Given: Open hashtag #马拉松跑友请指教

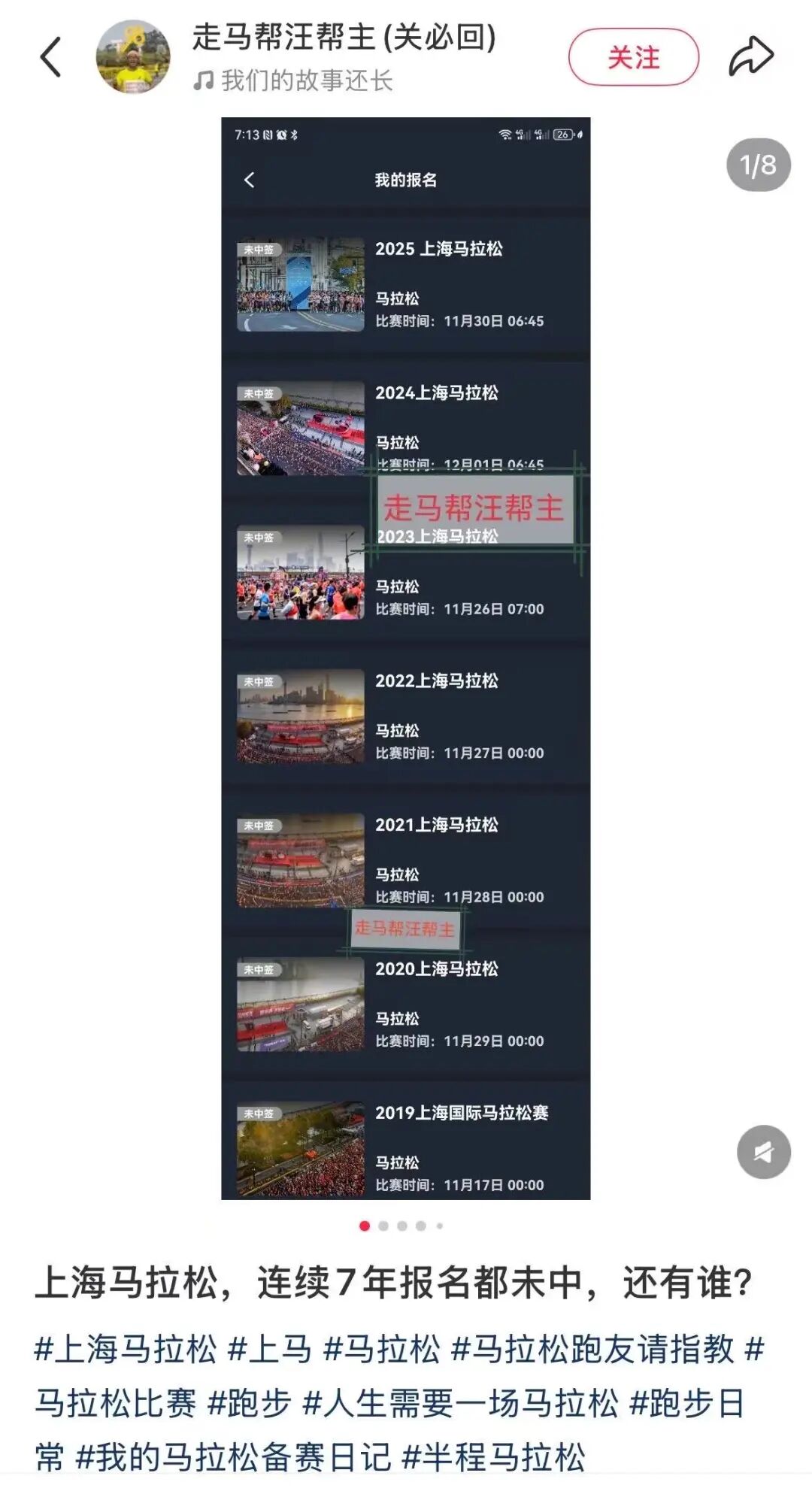Looking at the screenshot, I should 592,1349.
